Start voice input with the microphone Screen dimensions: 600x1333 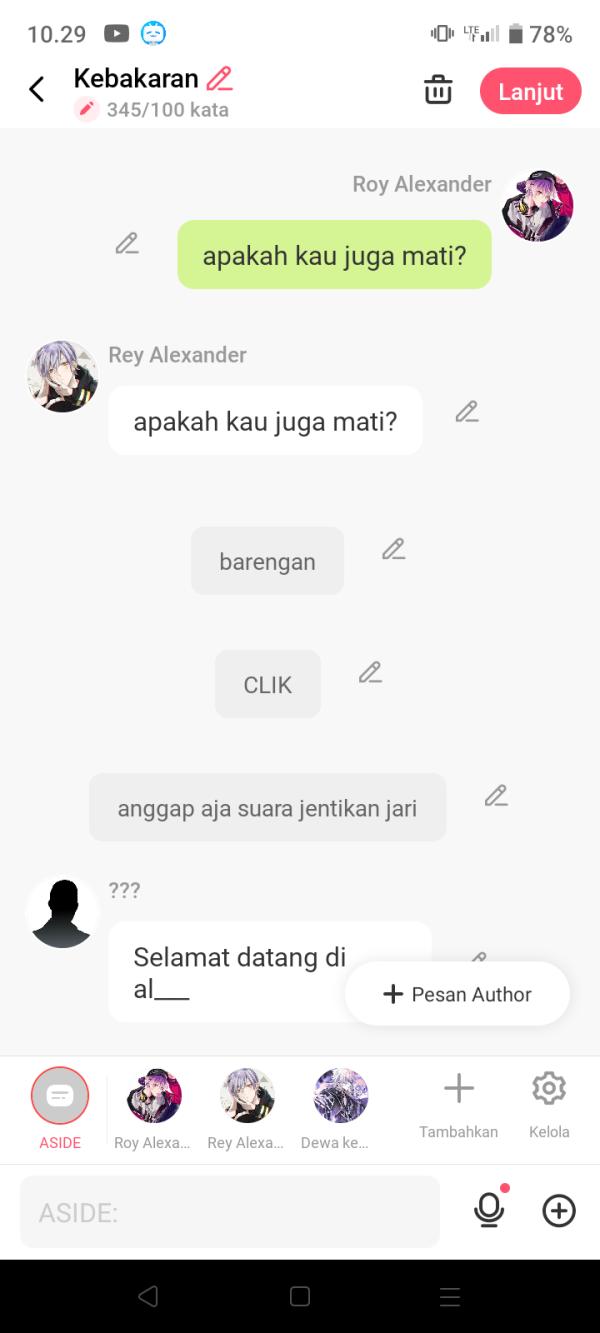pos(489,1211)
